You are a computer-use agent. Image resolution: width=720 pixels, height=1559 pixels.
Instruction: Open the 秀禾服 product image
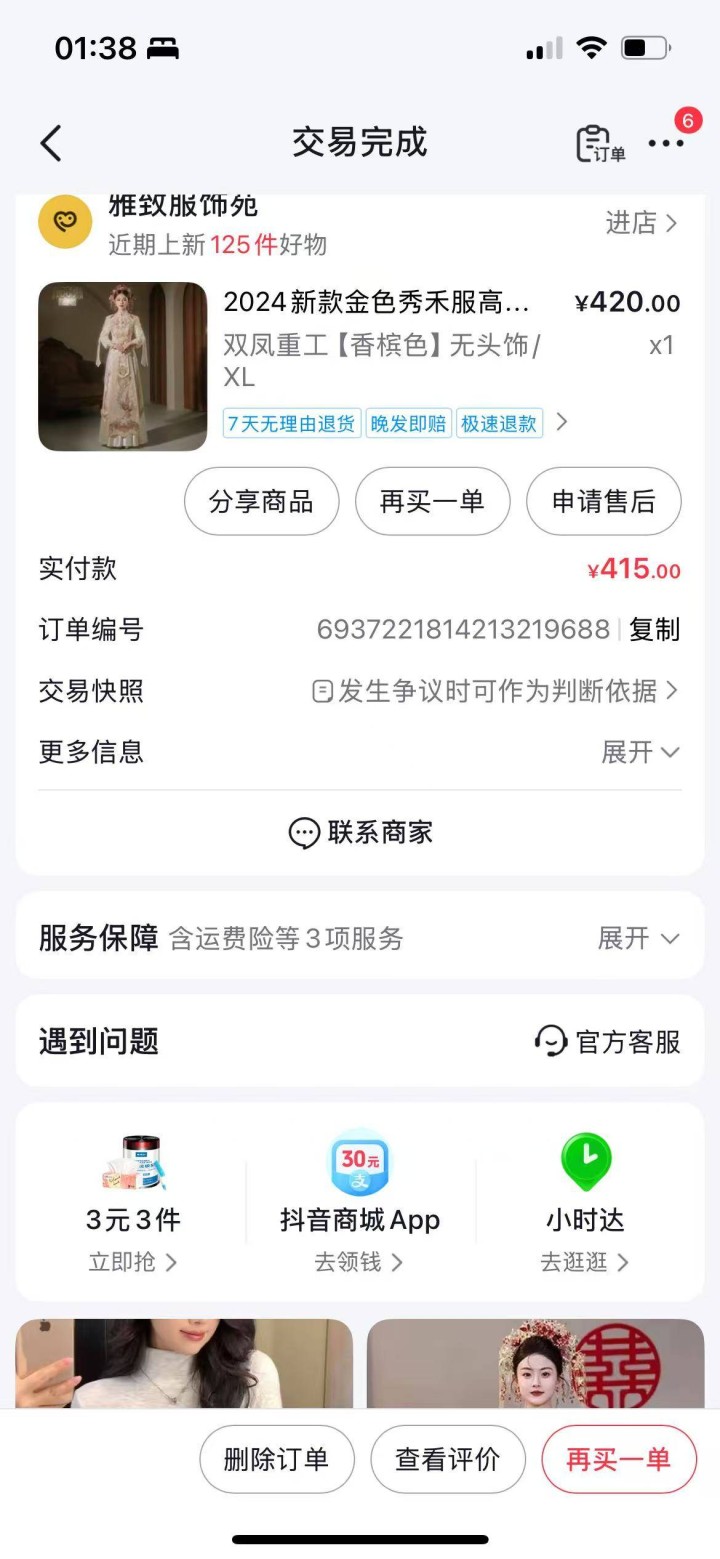pos(123,366)
